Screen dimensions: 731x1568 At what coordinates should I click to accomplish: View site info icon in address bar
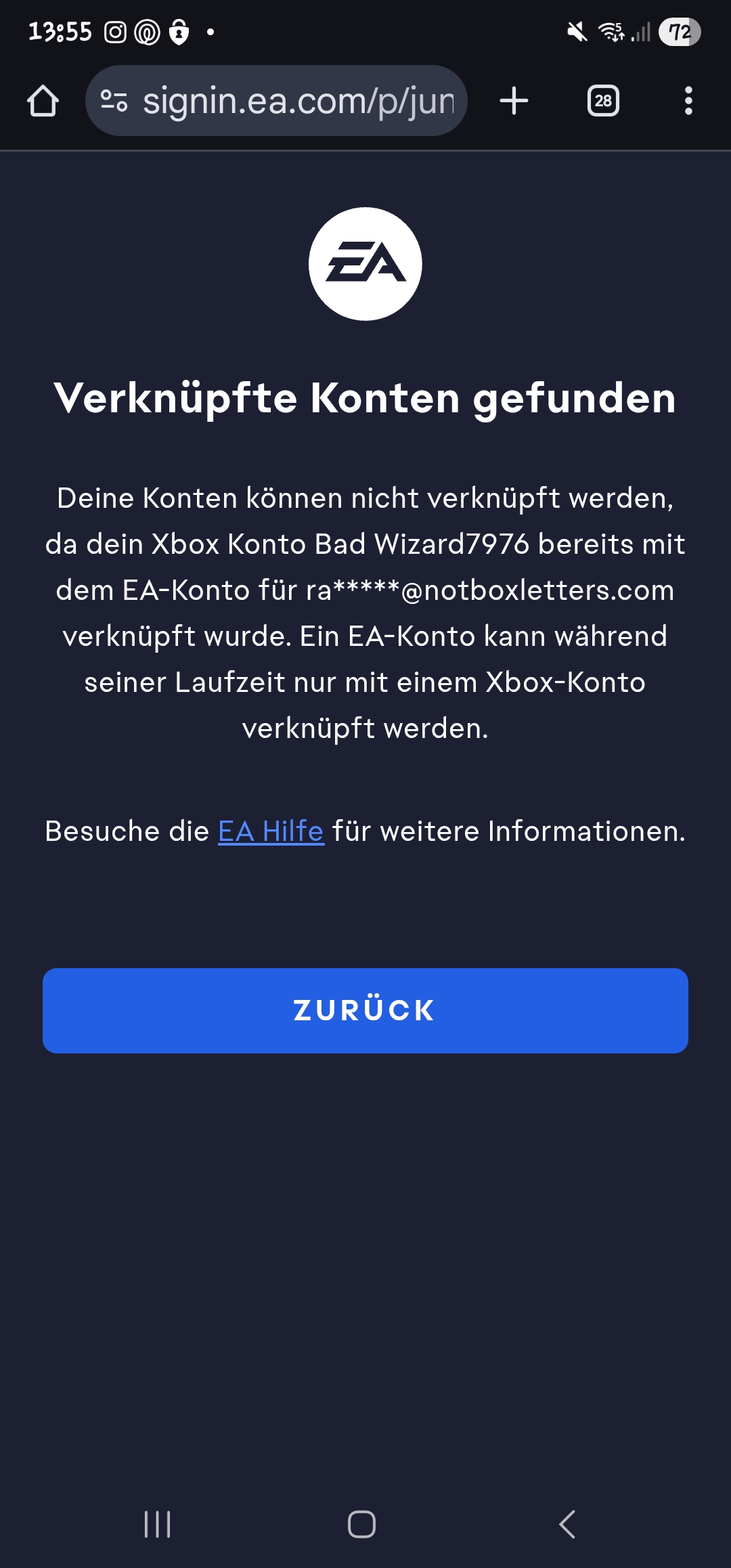[x=114, y=101]
